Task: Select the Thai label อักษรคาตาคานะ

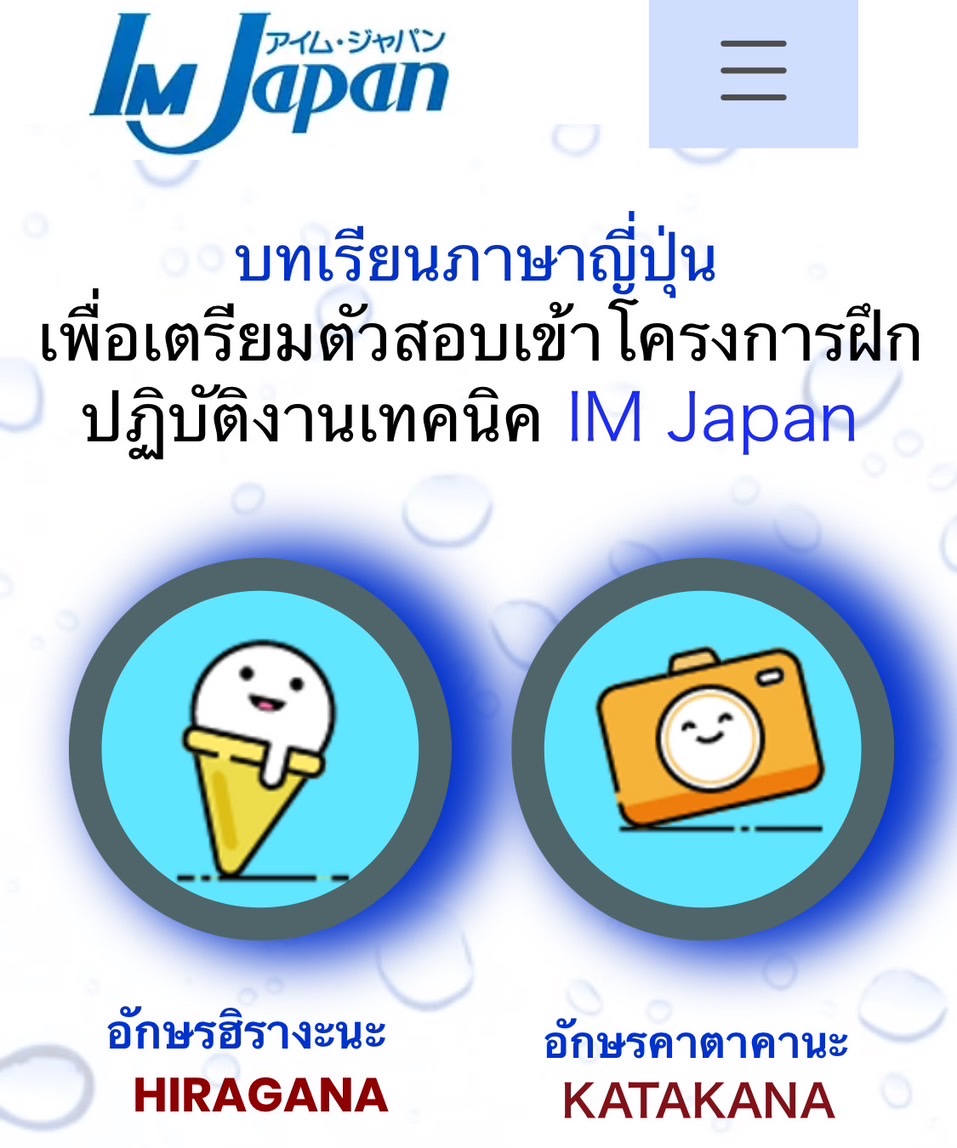Action: (696, 1040)
